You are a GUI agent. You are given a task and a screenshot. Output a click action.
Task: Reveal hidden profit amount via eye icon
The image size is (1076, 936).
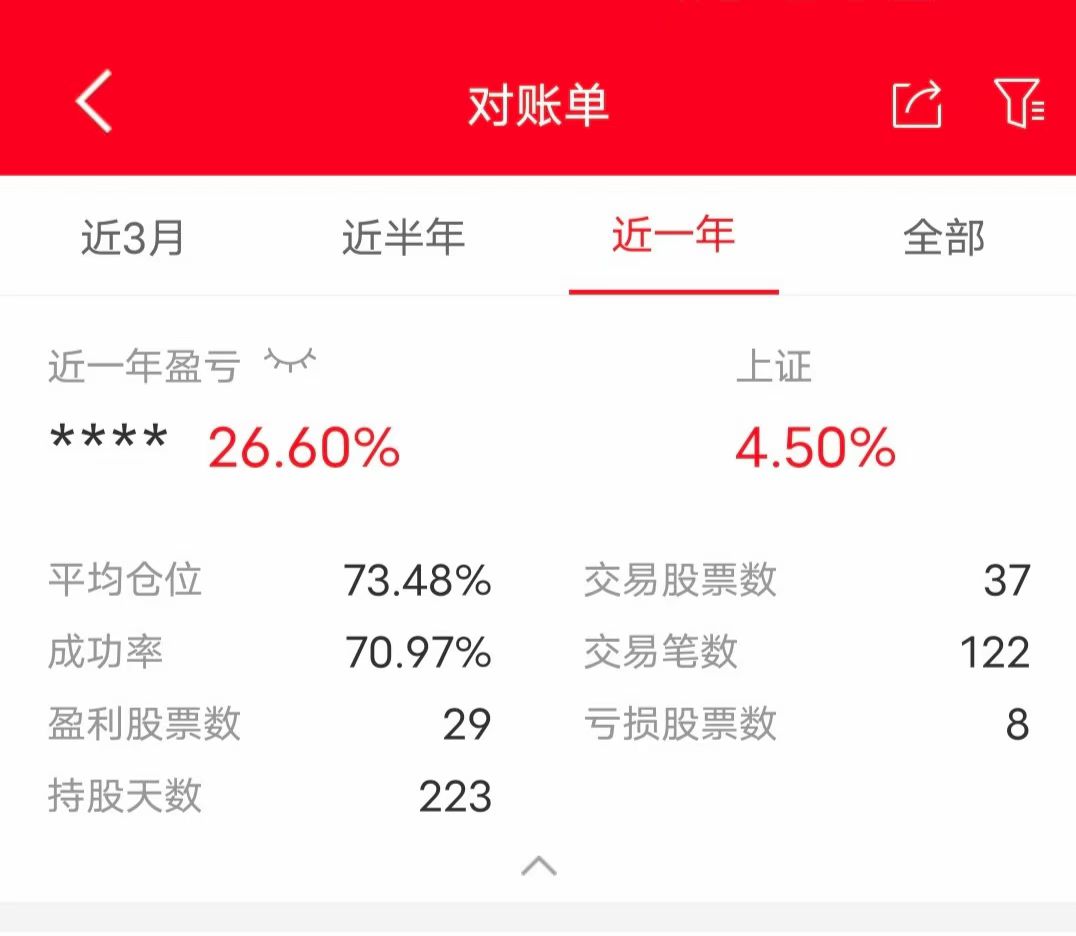(x=290, y=360)
